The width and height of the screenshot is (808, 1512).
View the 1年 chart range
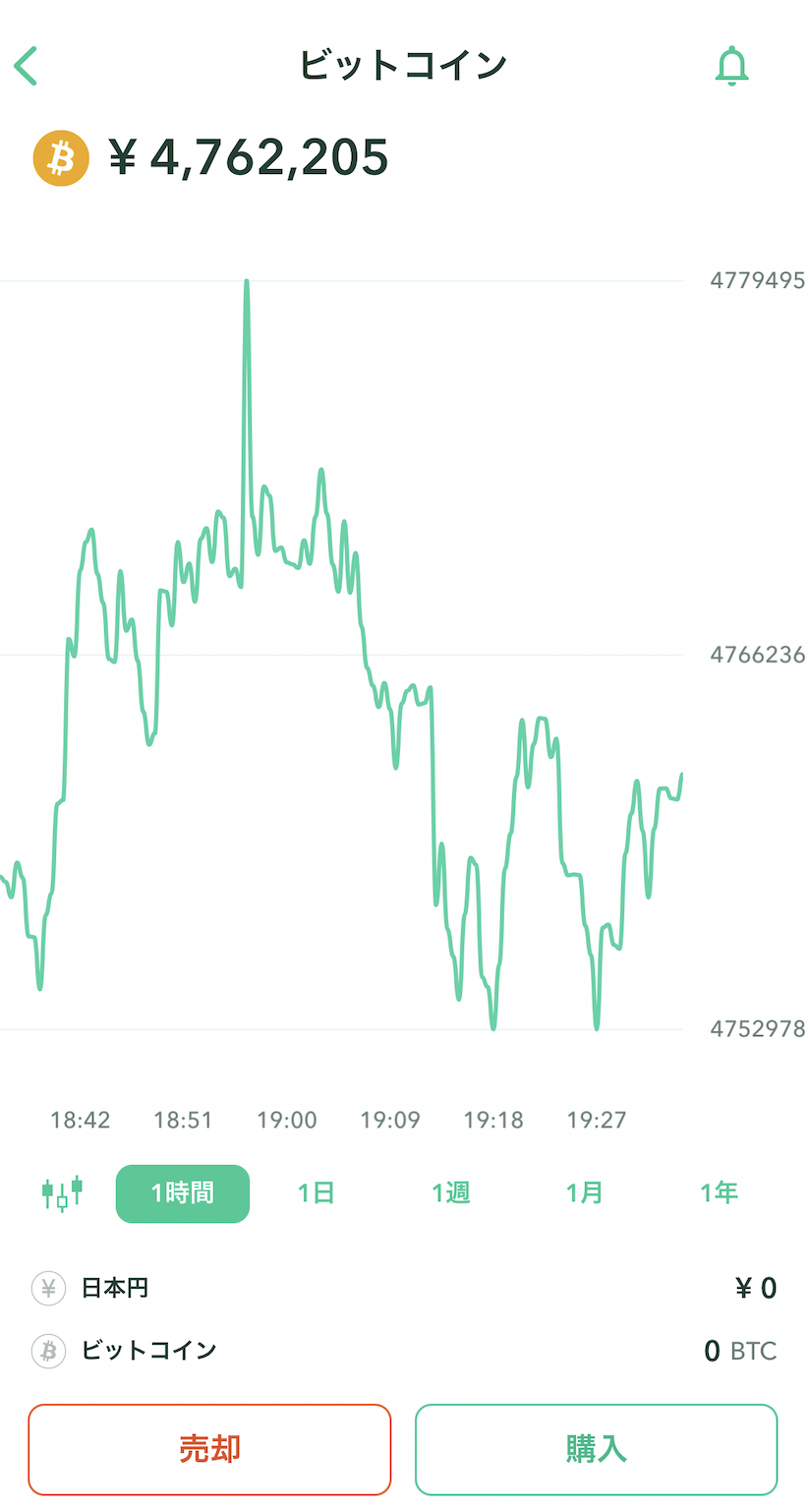pyautogui.click(x=719, y=1193)
